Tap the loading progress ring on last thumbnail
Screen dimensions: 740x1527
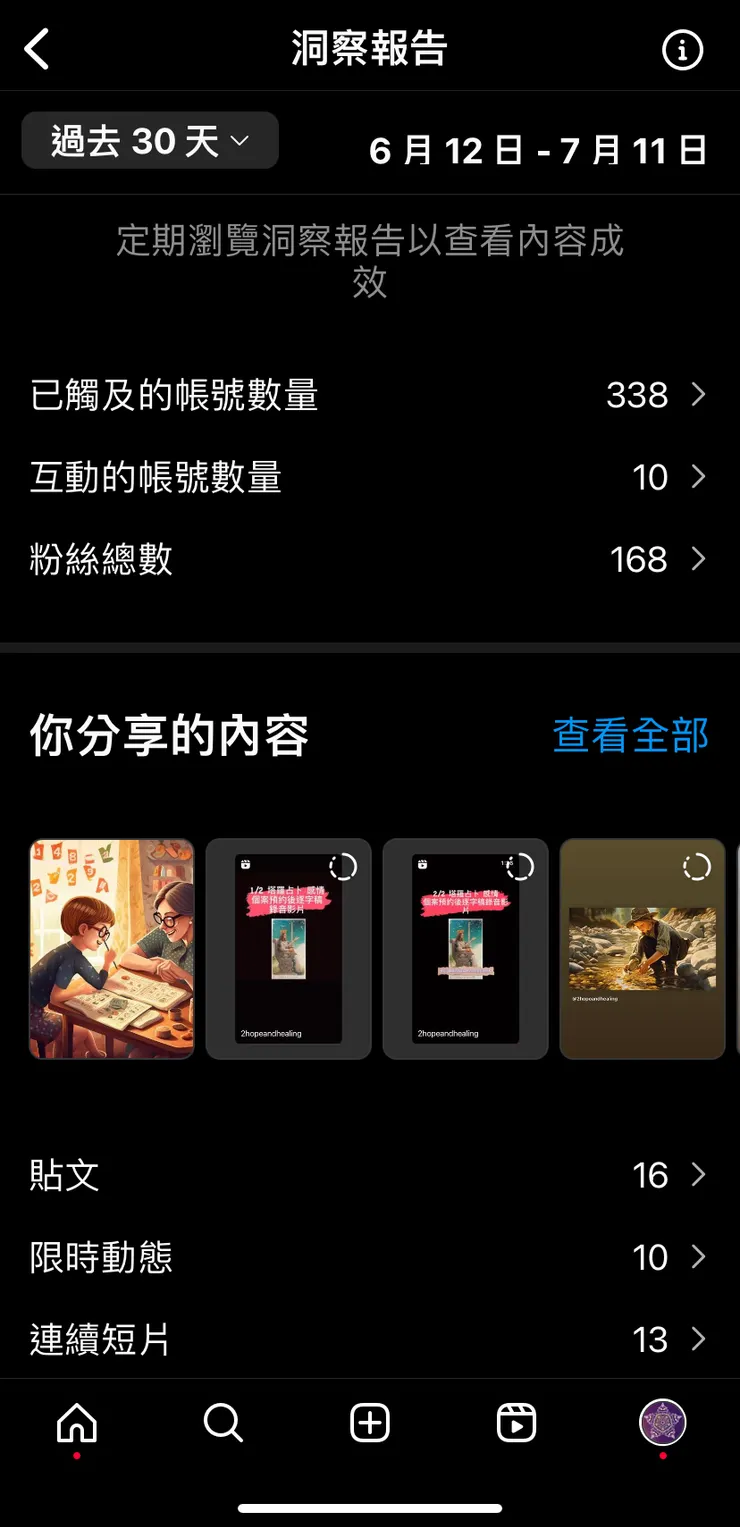[695, 868]
